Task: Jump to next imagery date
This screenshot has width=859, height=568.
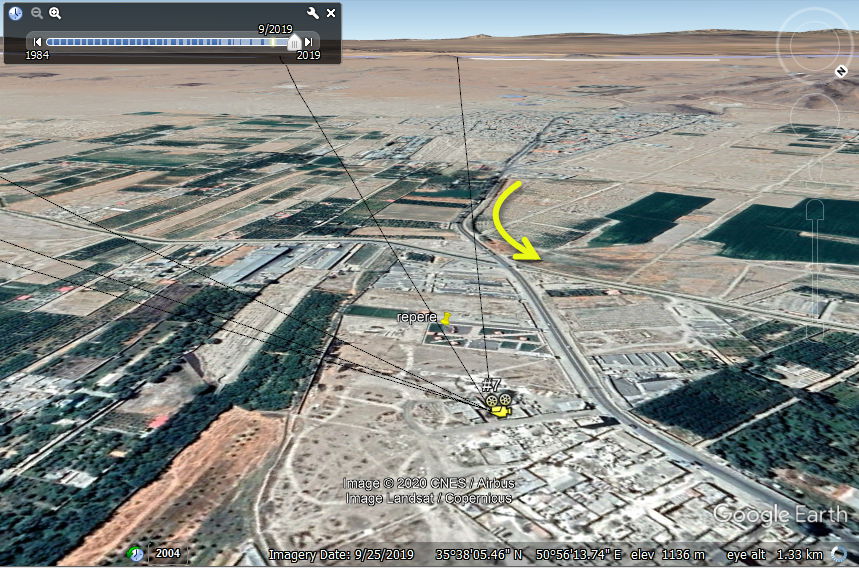Action: coord(310,42)
